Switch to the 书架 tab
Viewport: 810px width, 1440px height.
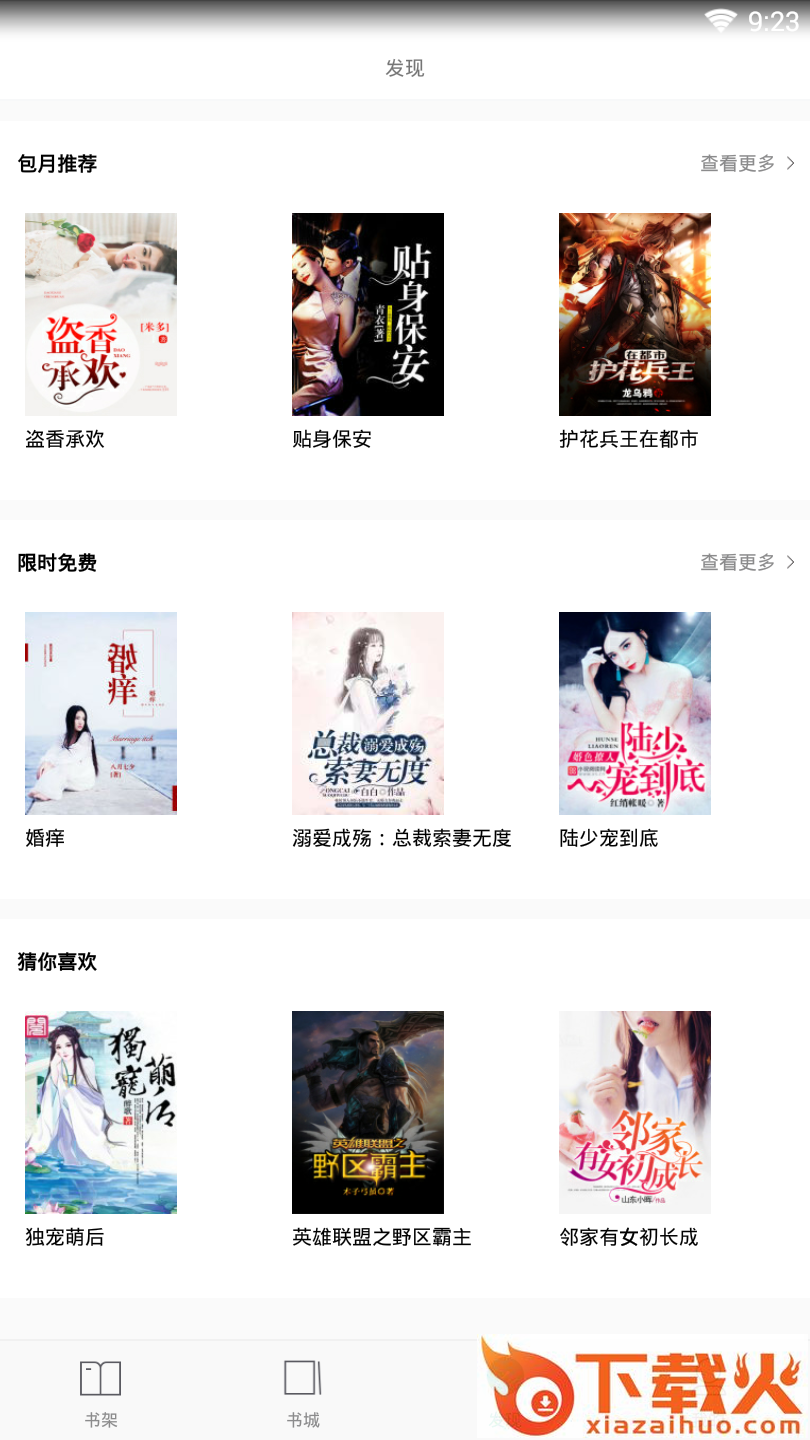pos(101,1392)
